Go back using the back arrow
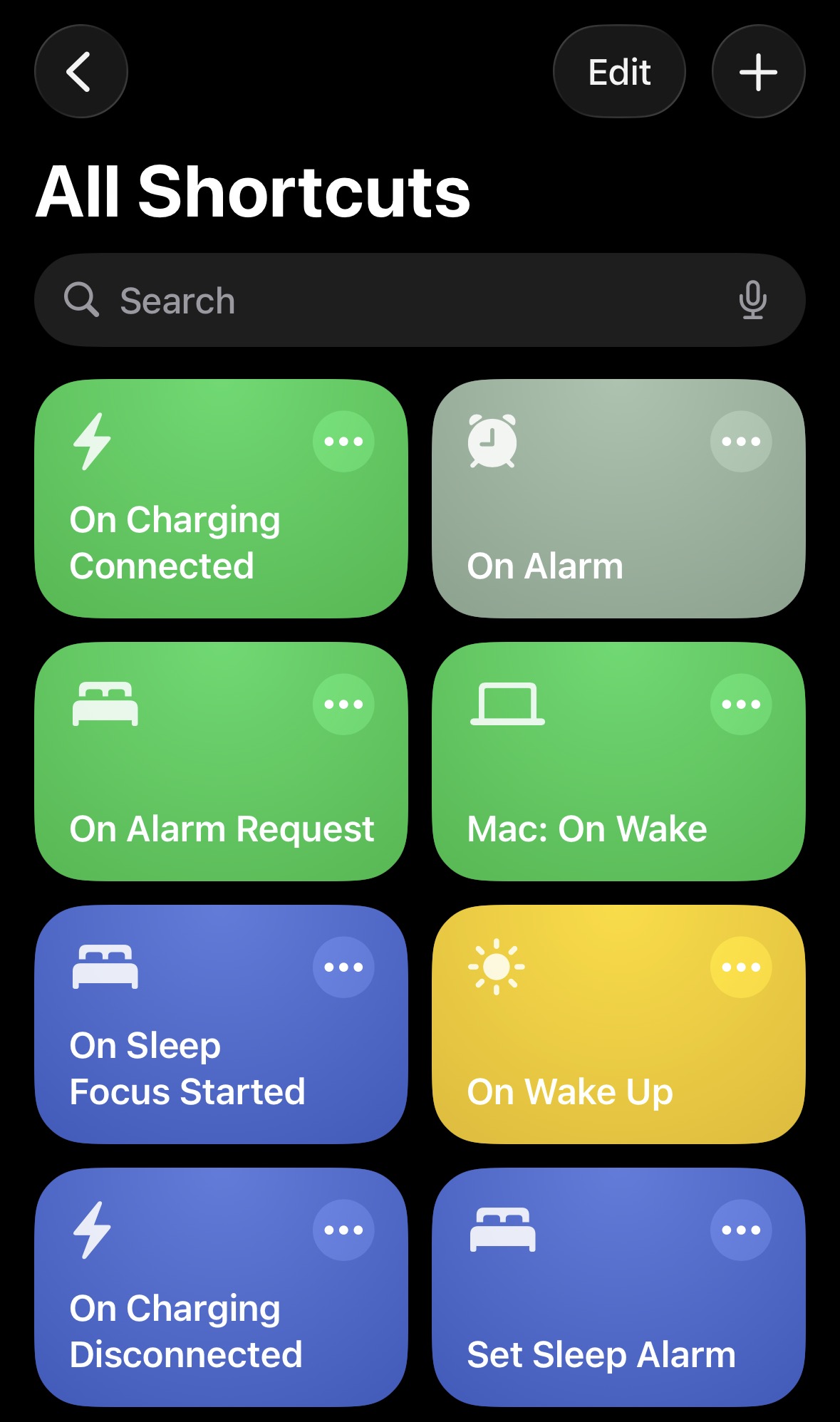This screenshot has width=840, height=1422. tap(81, 72)
